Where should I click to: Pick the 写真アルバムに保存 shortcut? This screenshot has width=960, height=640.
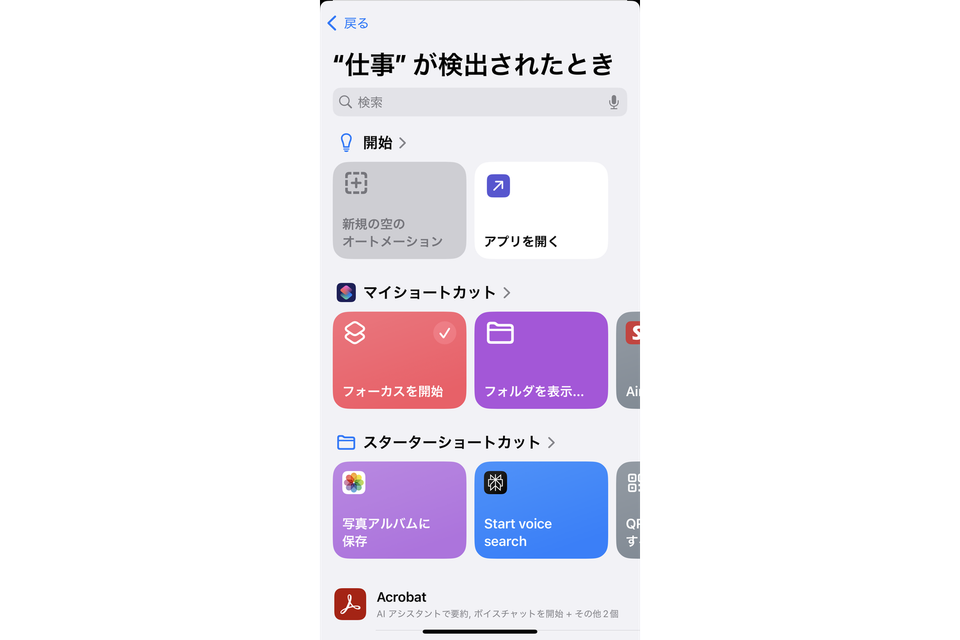point(399,510)
